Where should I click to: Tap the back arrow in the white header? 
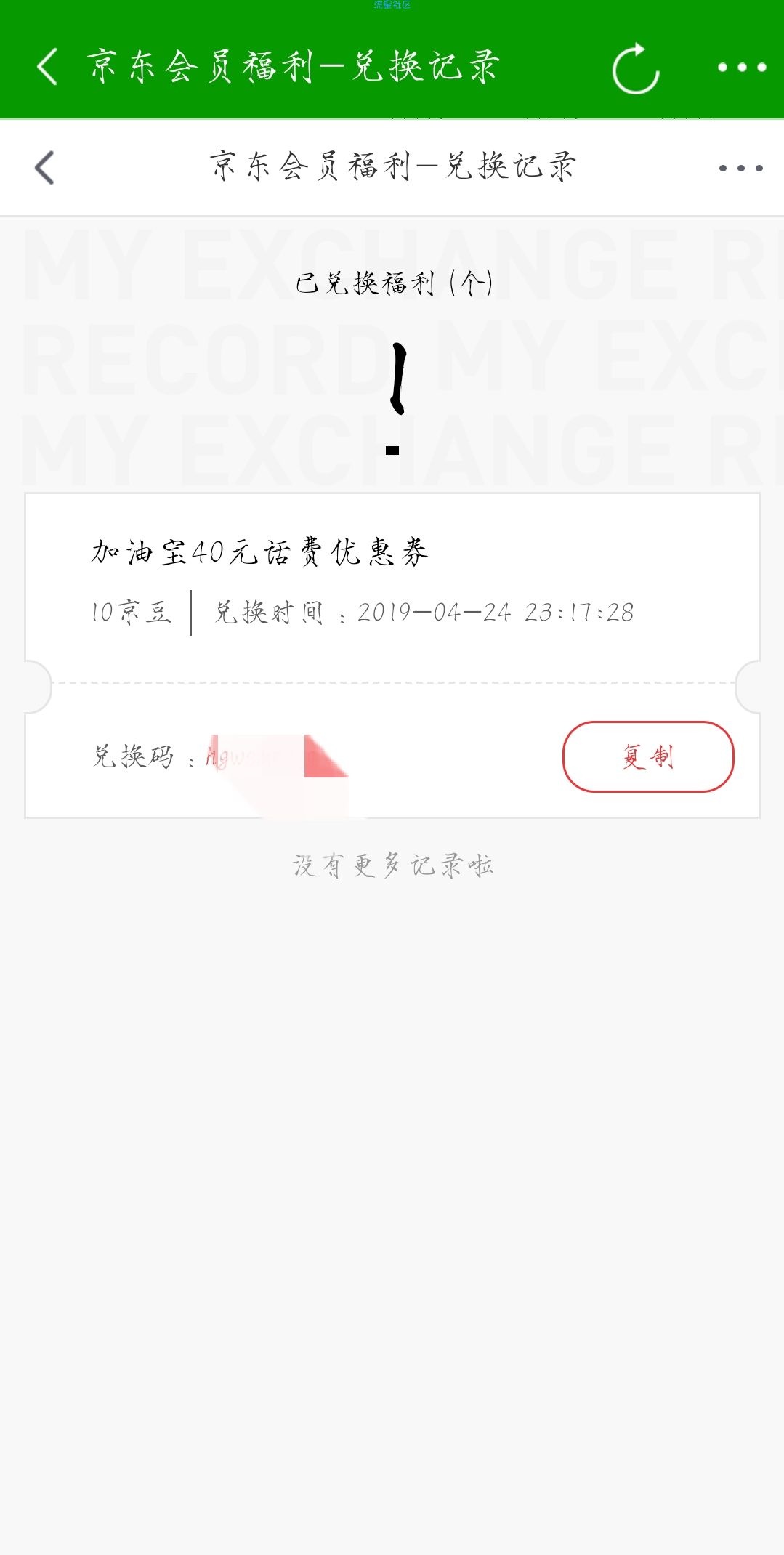click(x=45, y=168)
